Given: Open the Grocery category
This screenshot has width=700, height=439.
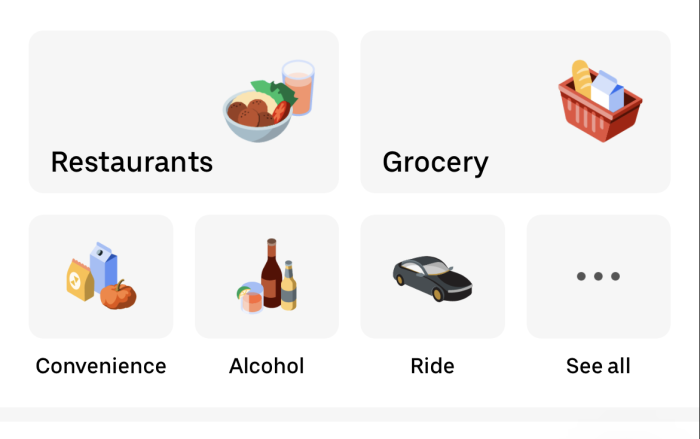Looking at the screenshot, I should pos(515,111).
